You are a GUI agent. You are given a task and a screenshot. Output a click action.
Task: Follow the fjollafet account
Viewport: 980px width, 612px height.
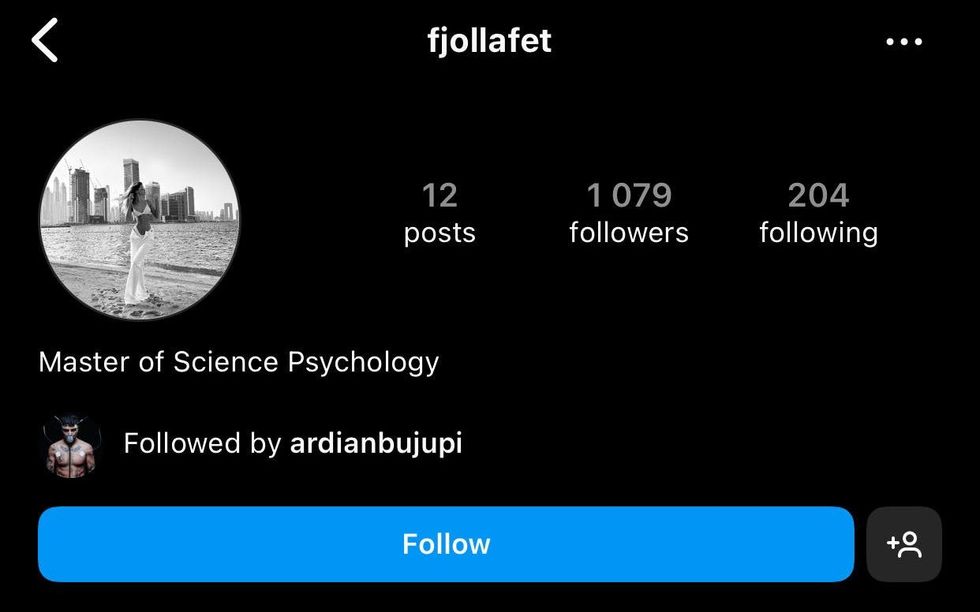446,544
